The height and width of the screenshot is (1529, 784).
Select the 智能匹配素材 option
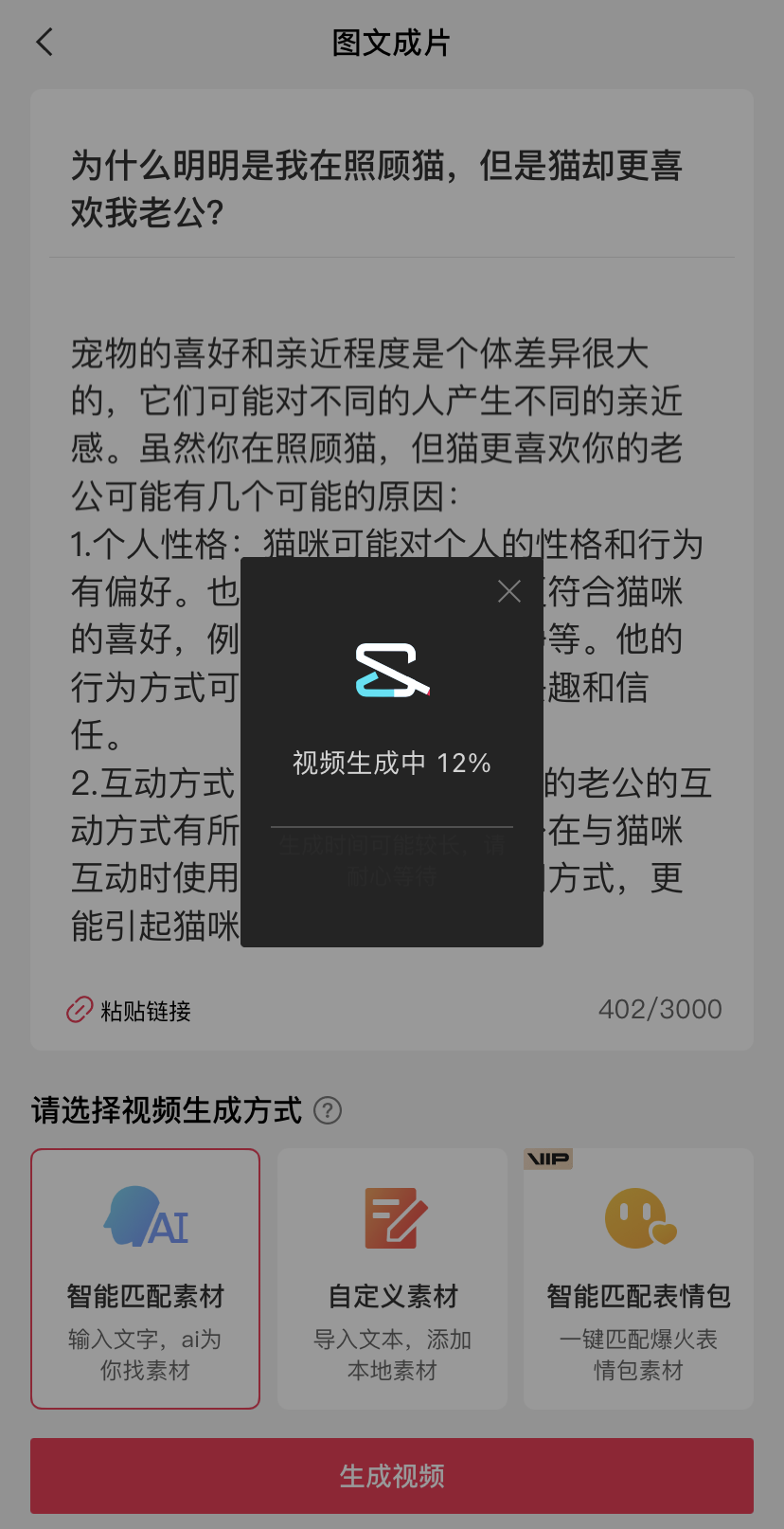click(x=146, y=1278)
